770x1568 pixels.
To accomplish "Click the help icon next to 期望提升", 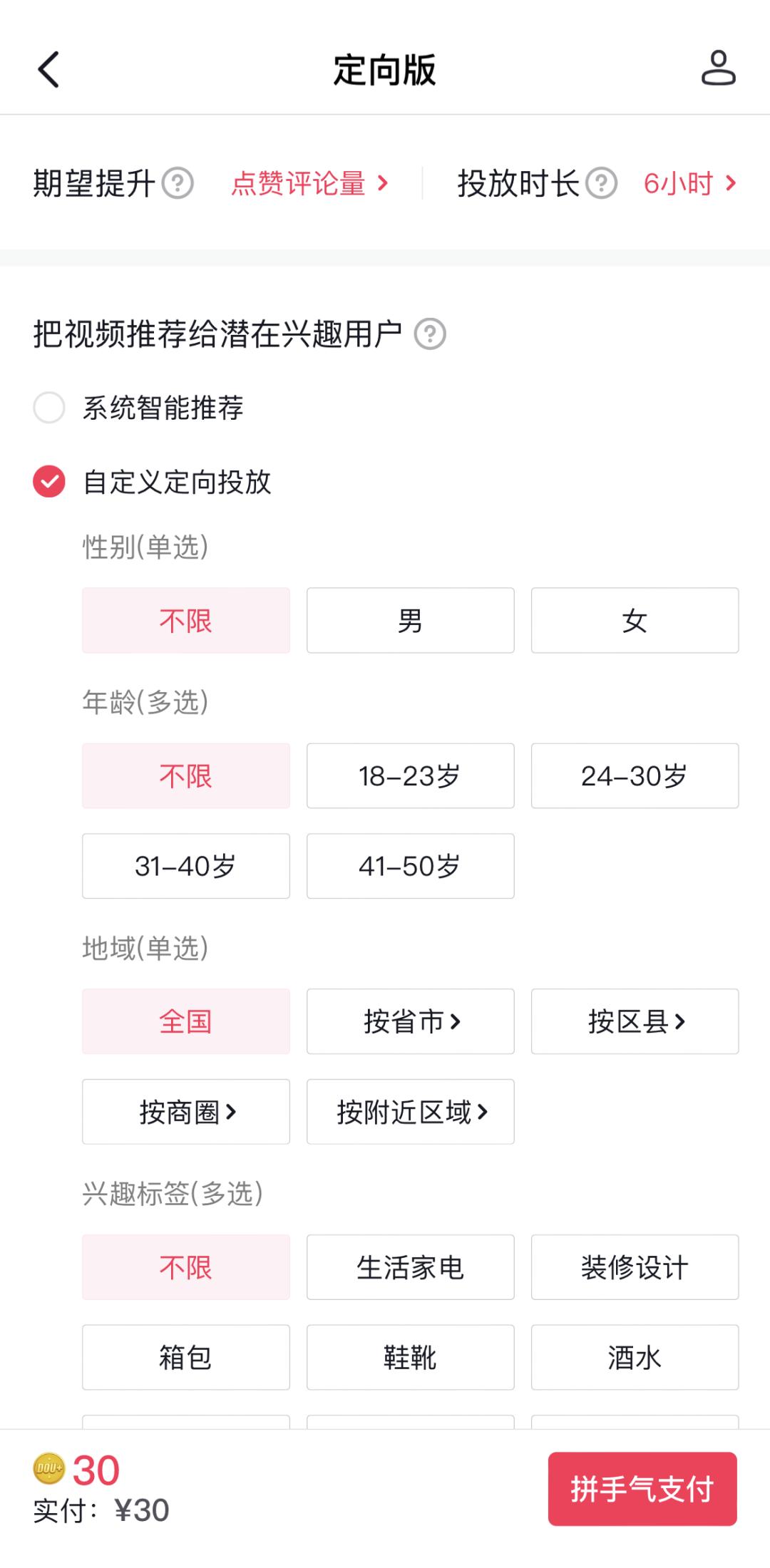I will (x=178, y=183).
